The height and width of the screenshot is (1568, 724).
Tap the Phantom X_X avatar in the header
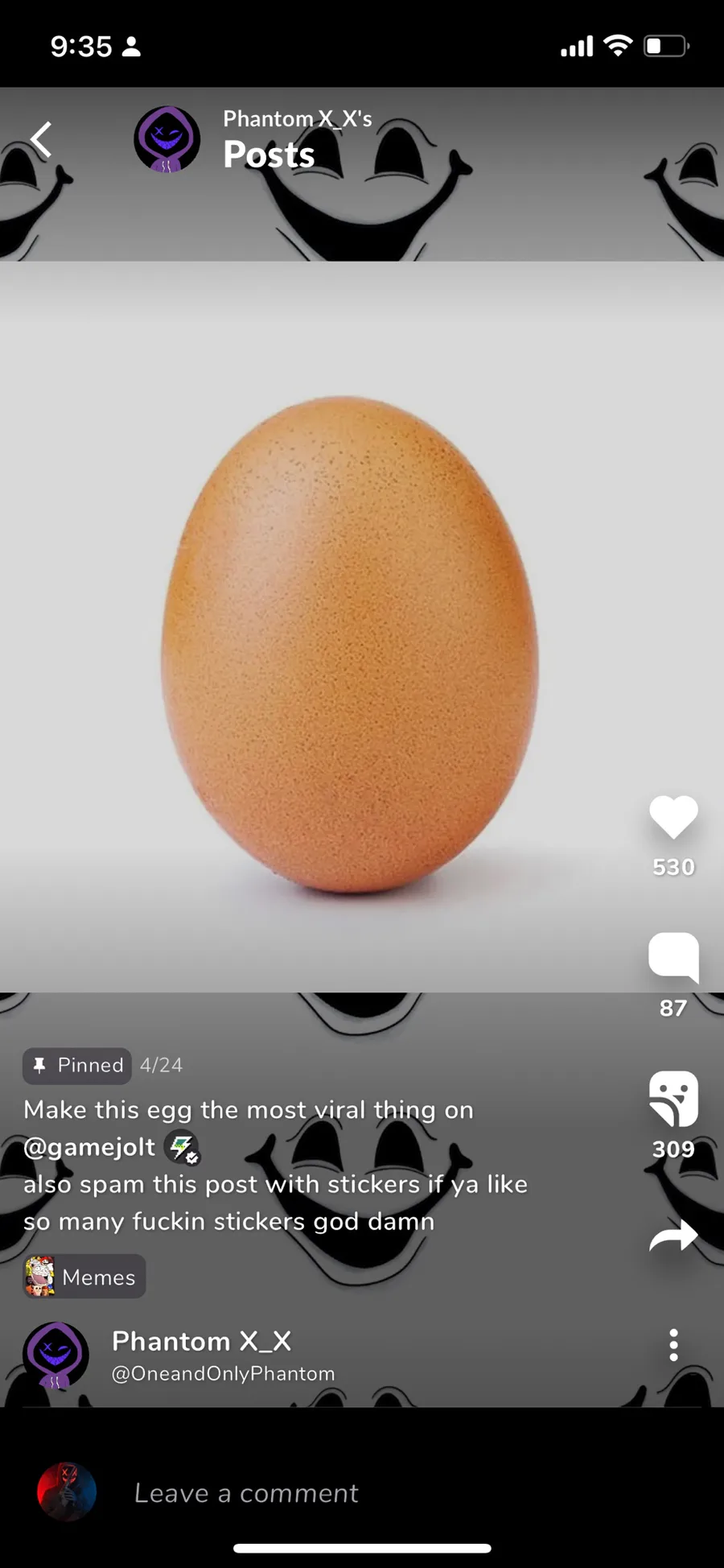point(167,140)
